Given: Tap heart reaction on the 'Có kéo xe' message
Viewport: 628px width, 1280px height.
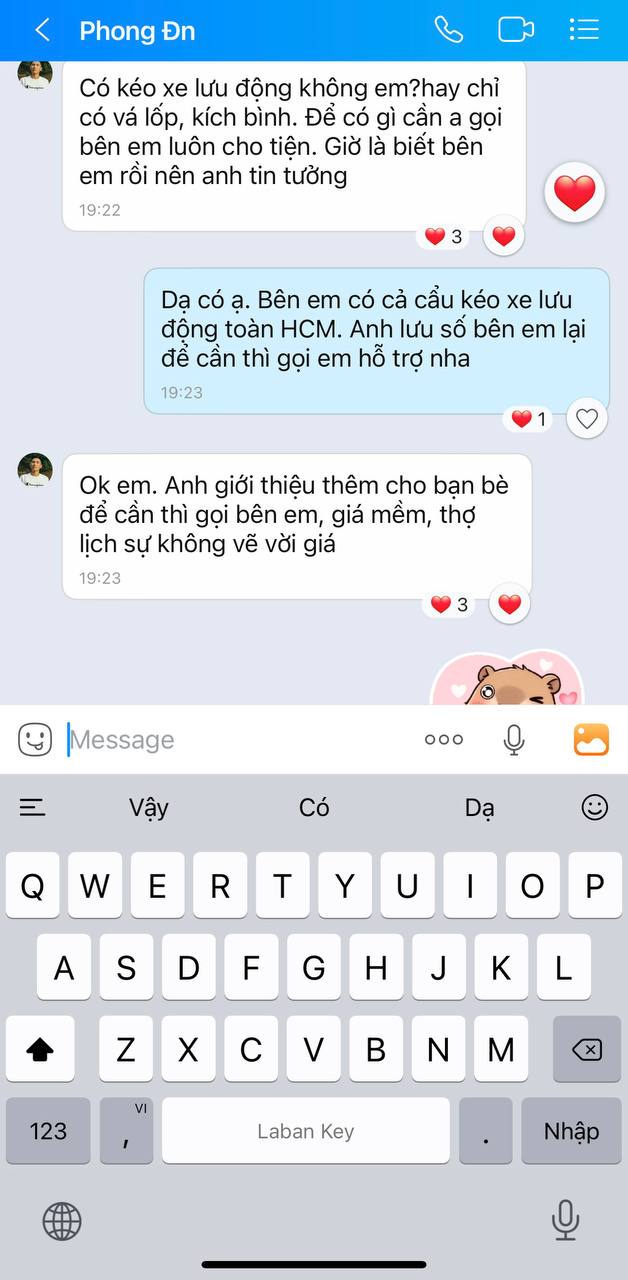Looking at the screenshot, I should click(504, 237).
